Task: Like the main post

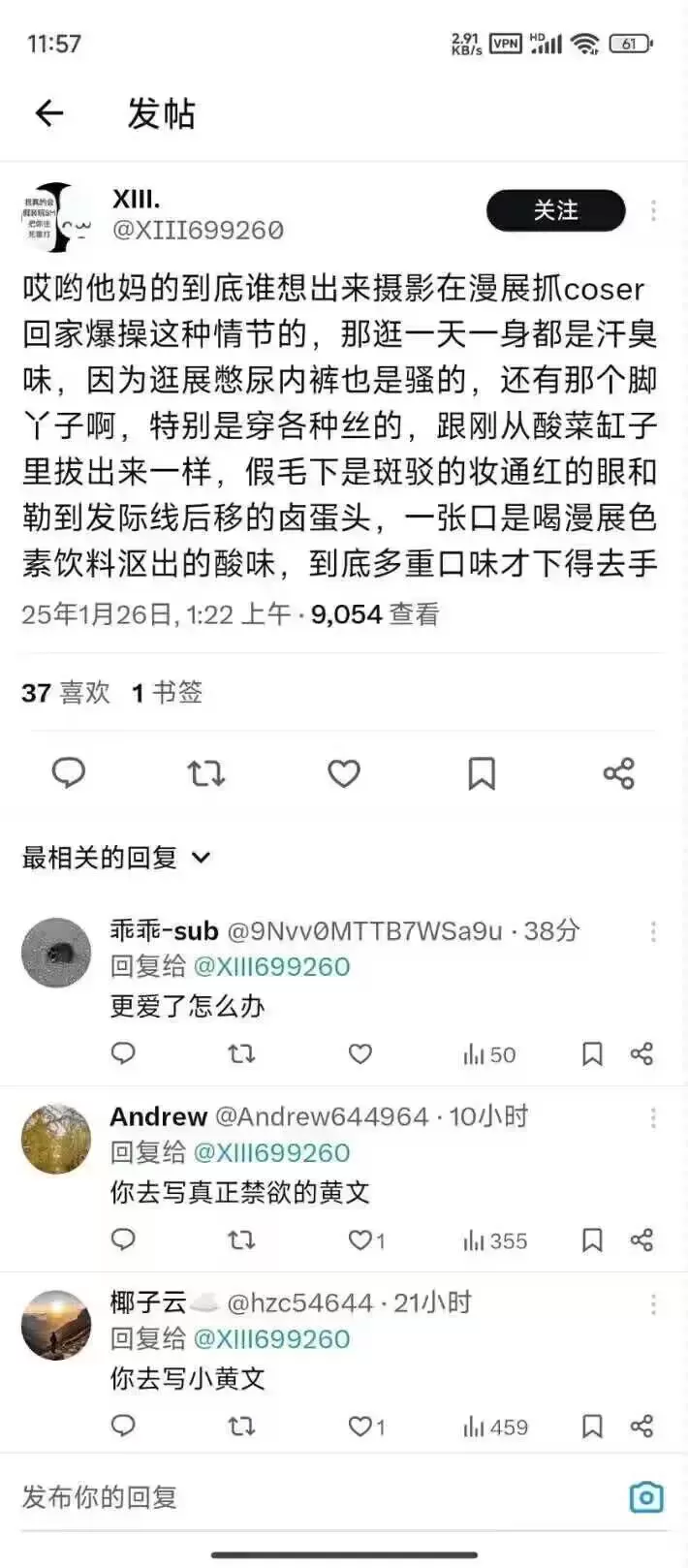Action: coord(344,773)
